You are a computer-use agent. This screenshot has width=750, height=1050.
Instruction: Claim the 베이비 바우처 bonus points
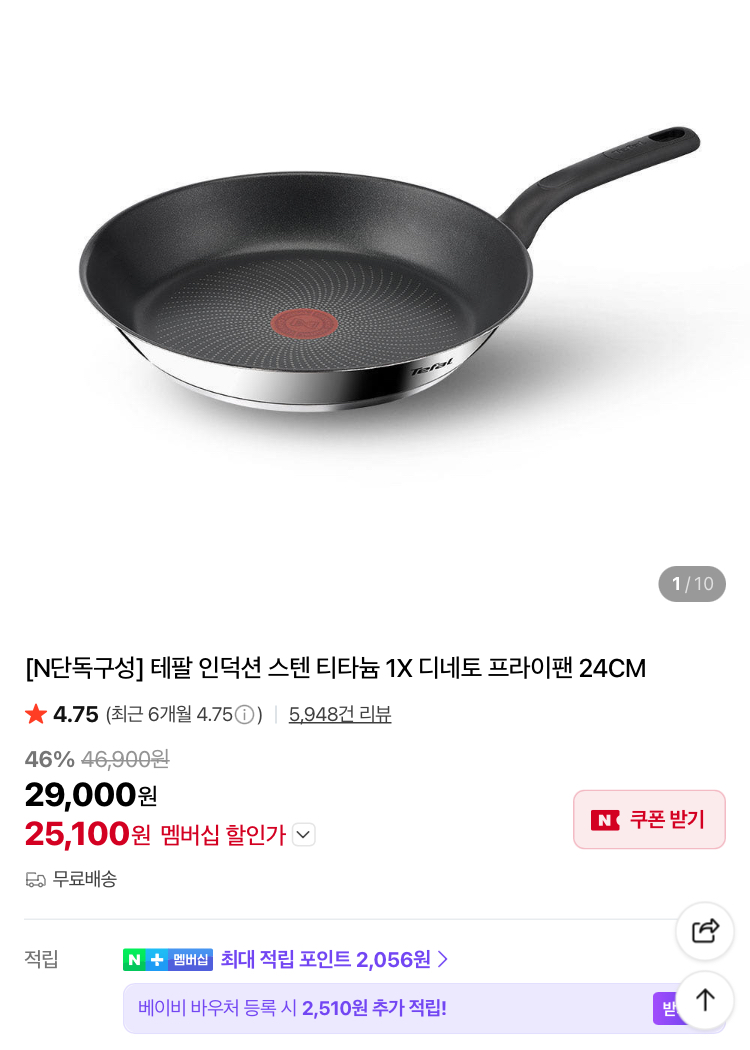[x=664, y=1008]
